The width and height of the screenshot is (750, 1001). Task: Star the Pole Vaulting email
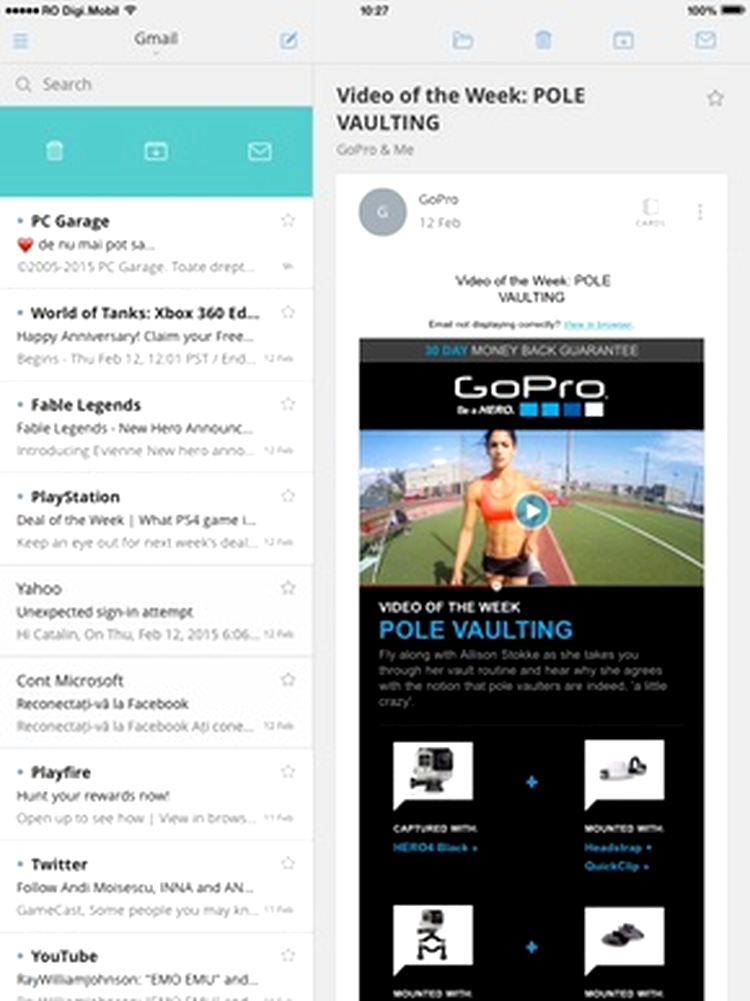coord(715,98)
